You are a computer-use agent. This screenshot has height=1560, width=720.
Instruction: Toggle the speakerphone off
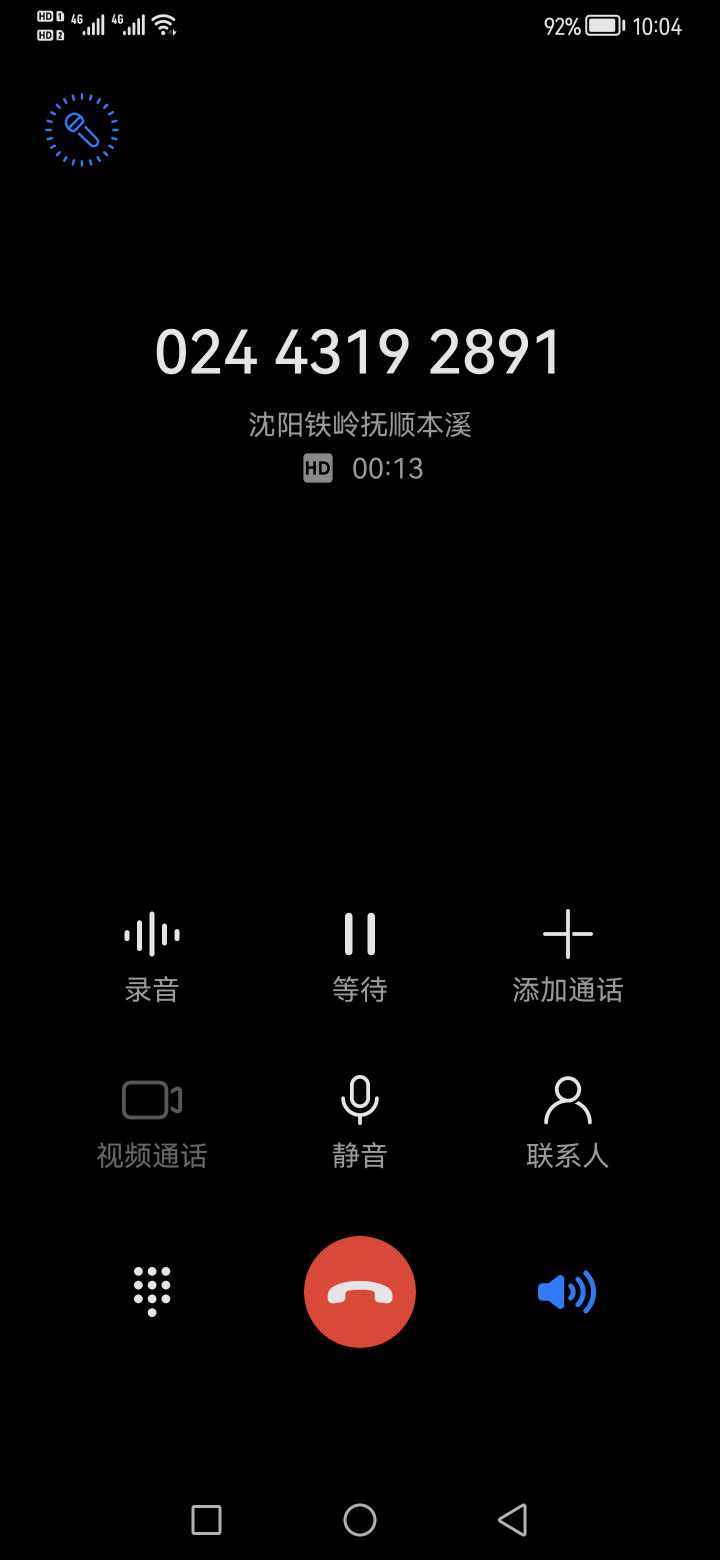pyautogui.click(x=567, y=1292)
